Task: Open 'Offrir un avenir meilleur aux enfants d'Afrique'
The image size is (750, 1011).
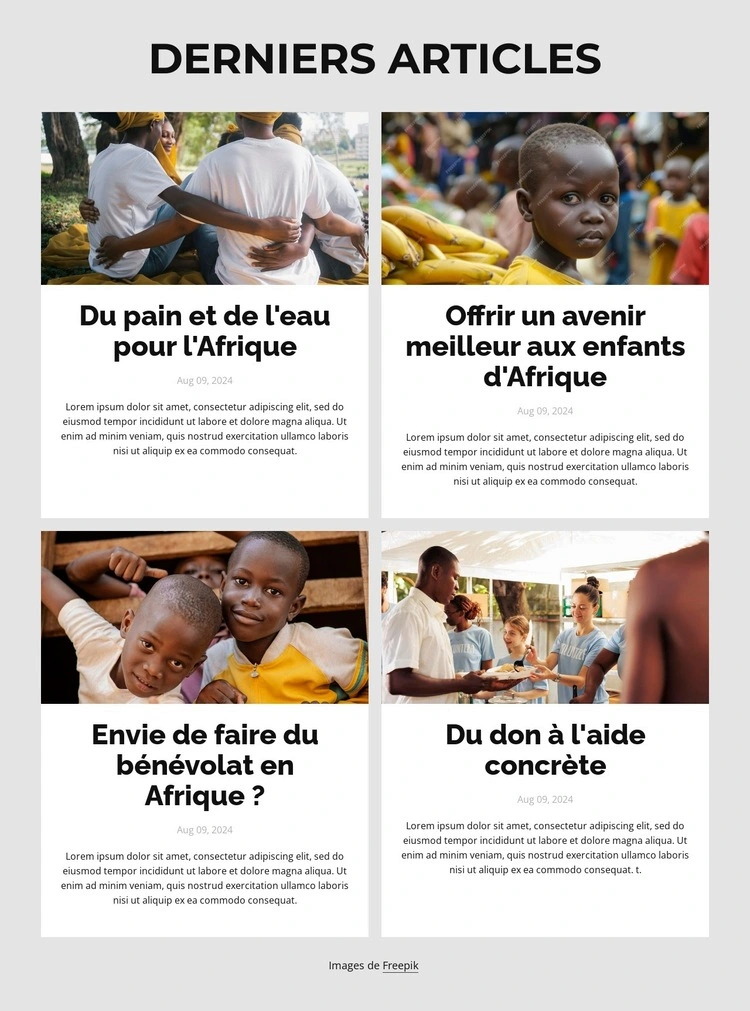Action: [x=545, y=346]
